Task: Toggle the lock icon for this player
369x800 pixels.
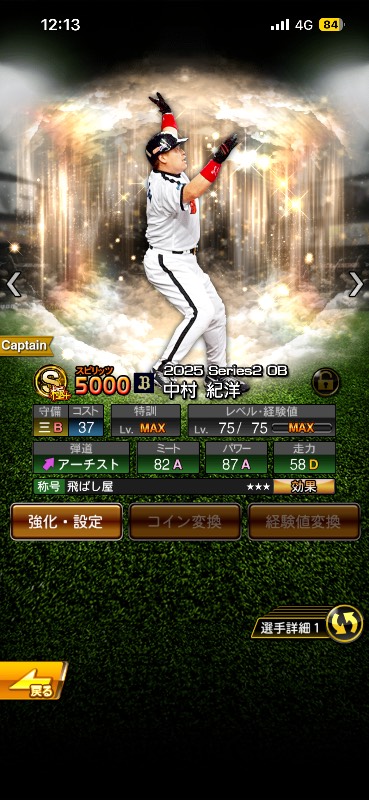Action: (326, 382)
